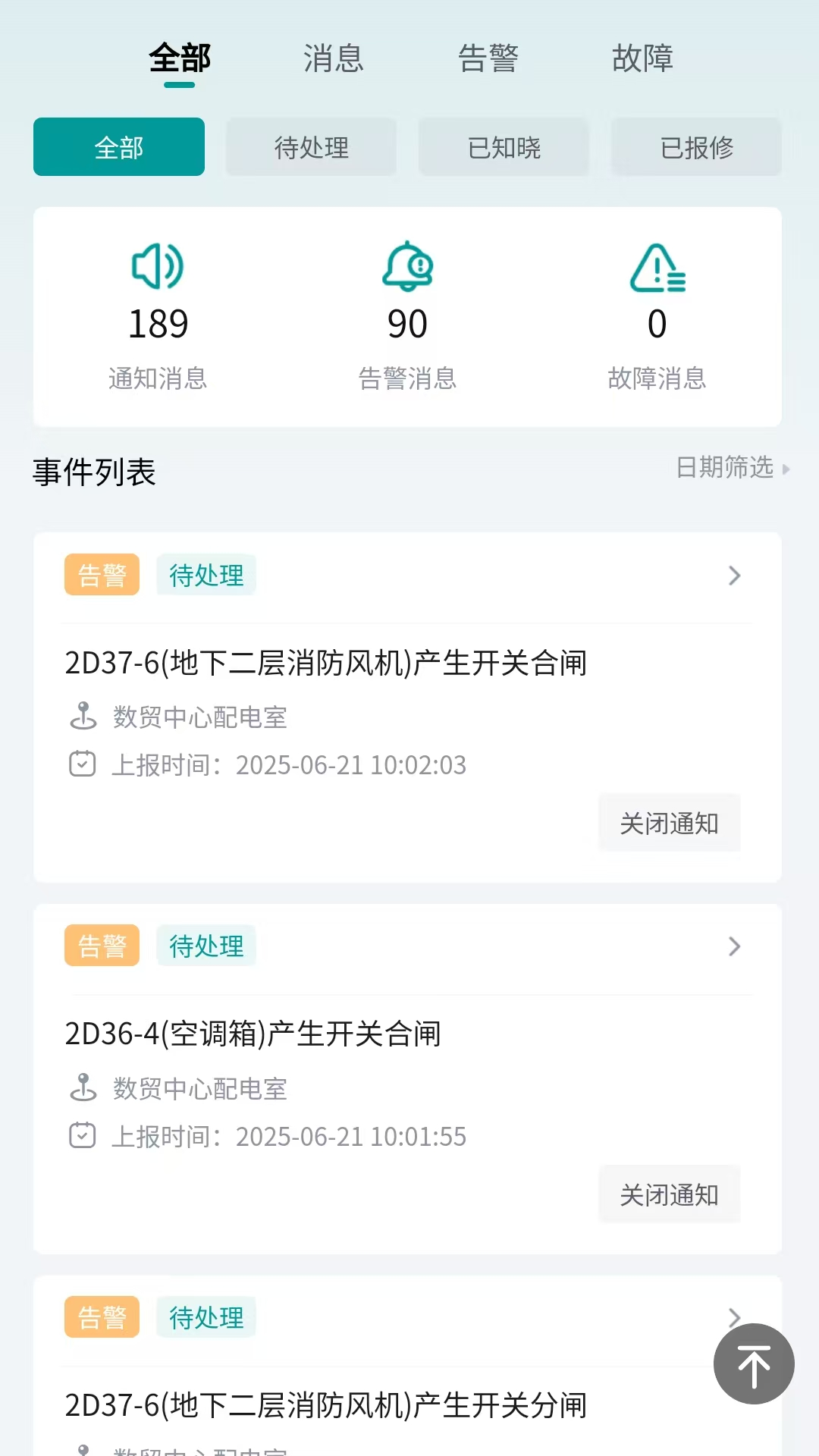Viewport: 819px width, 1456px height.
Task: Select the 待处理 filter chip
Action: pos(310,147)
